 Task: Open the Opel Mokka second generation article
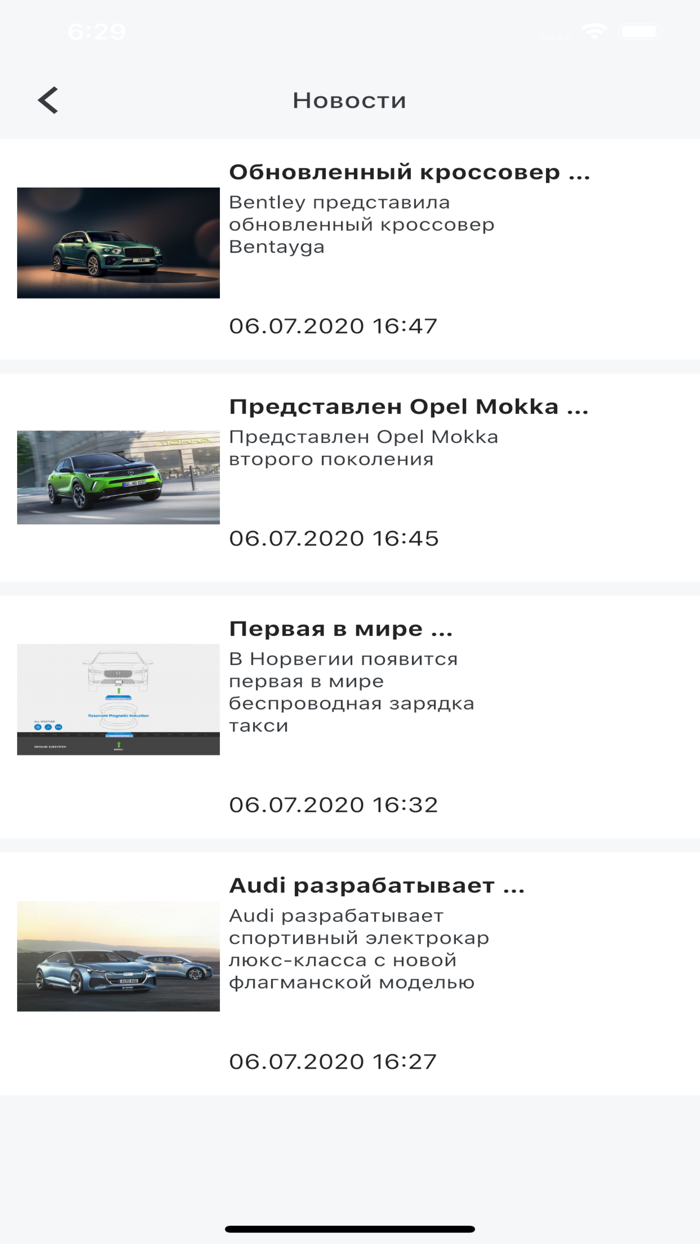[x=350, y=478]
